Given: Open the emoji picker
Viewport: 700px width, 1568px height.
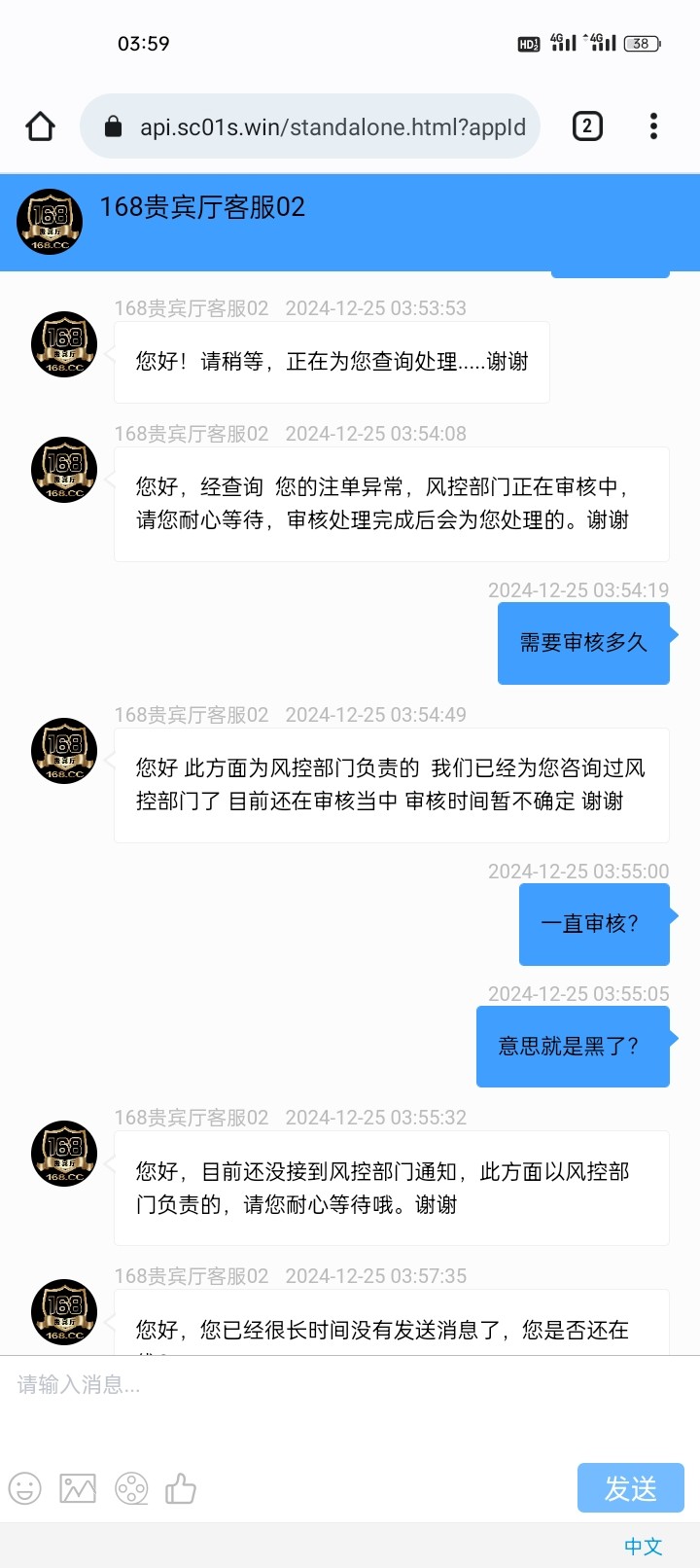Looking at the screenshot, I should [25, 1488].
